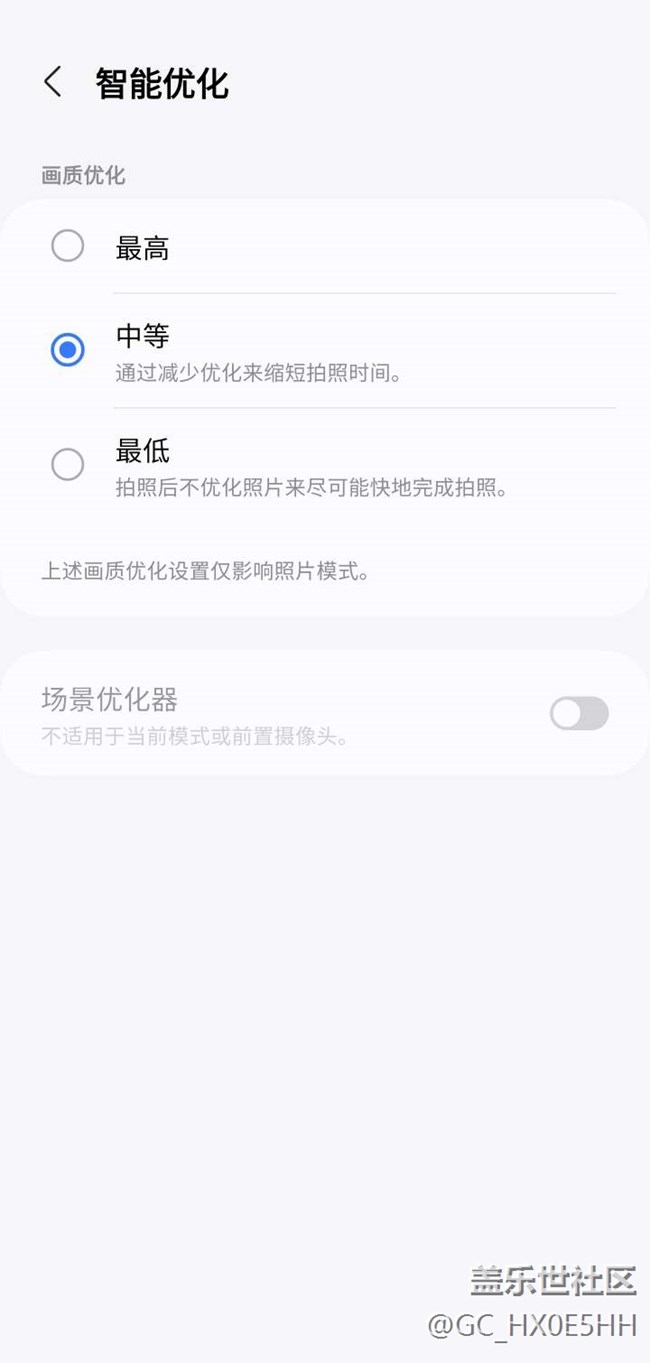The height and width of the screenshot is (1363, 650).
Task: Toggle the 场景优化器 switch
Action: tap(579, 713)
